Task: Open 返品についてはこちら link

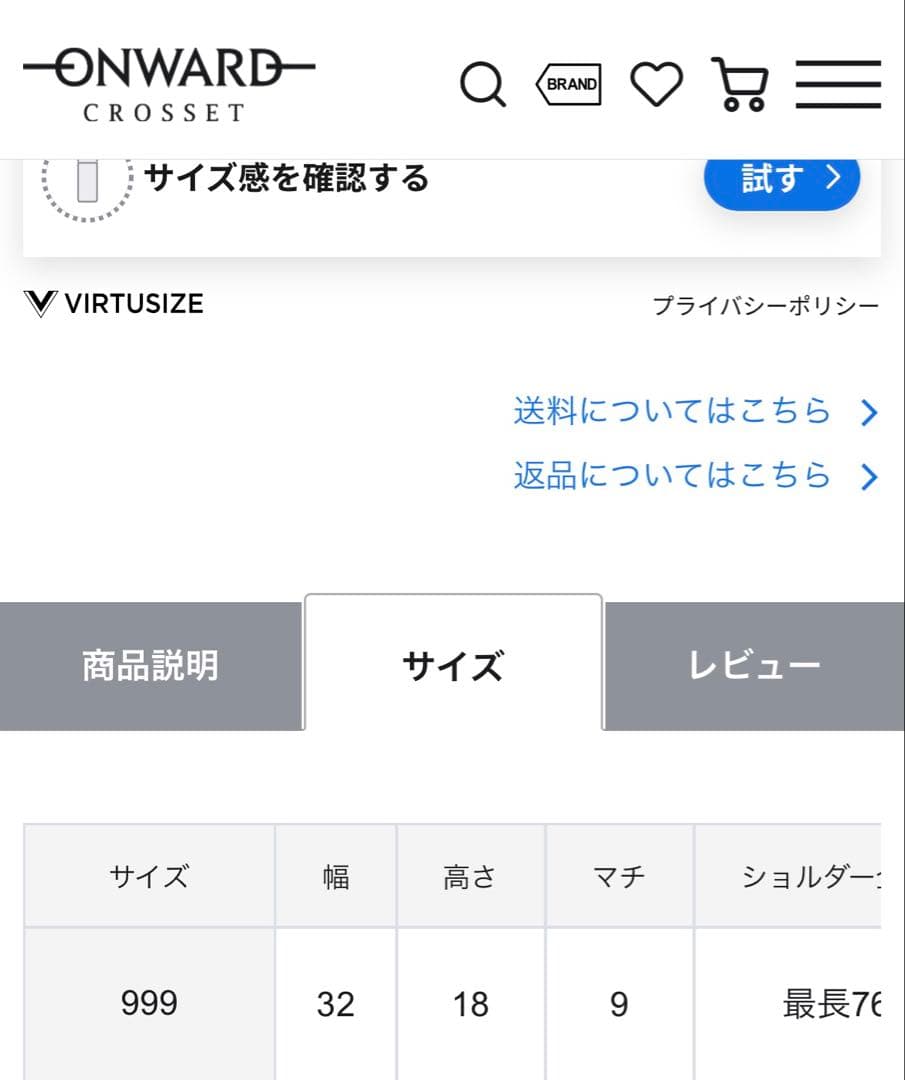Action: [x=695, y=475]
